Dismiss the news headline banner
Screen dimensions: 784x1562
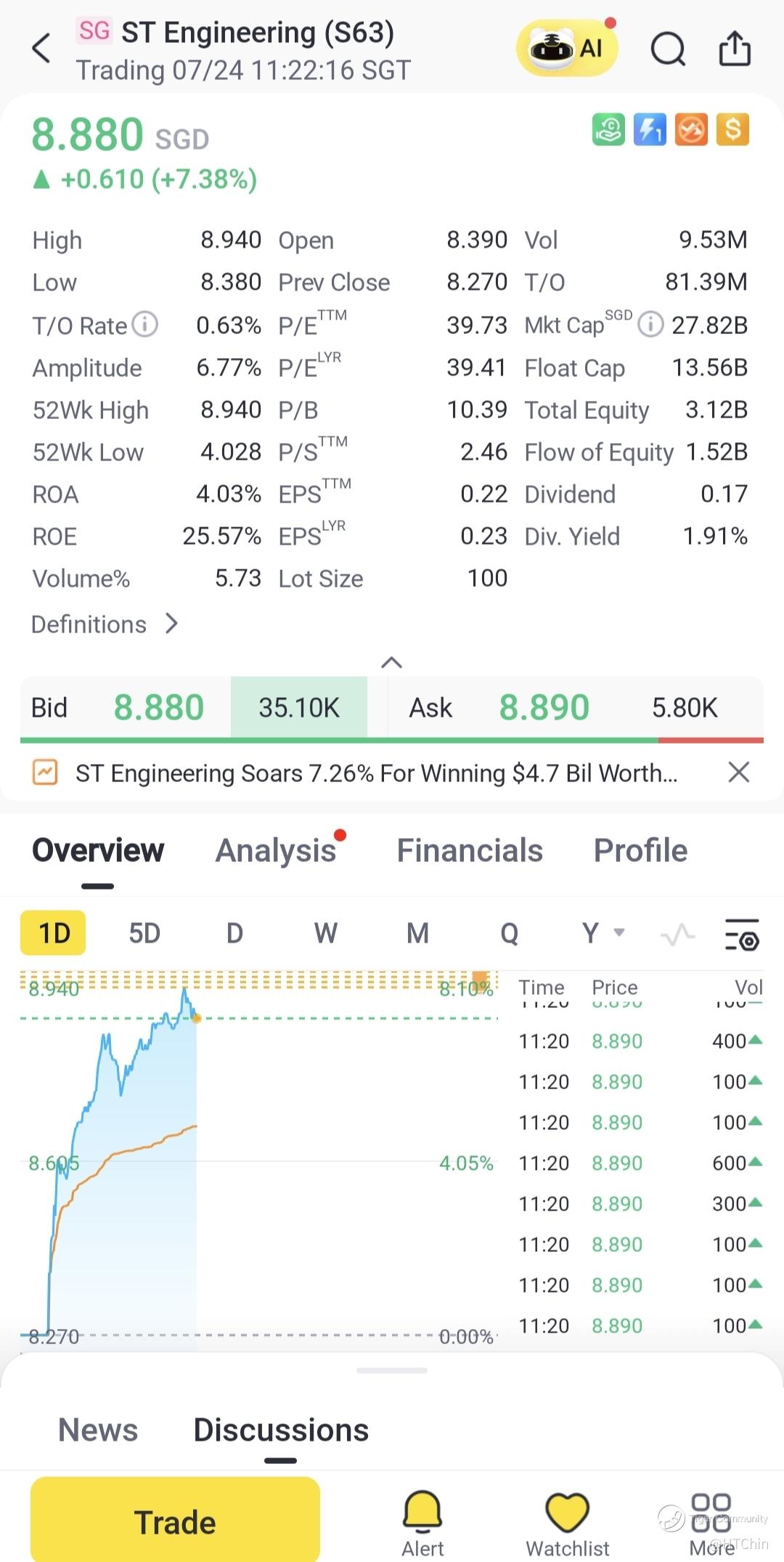[738, 773]
